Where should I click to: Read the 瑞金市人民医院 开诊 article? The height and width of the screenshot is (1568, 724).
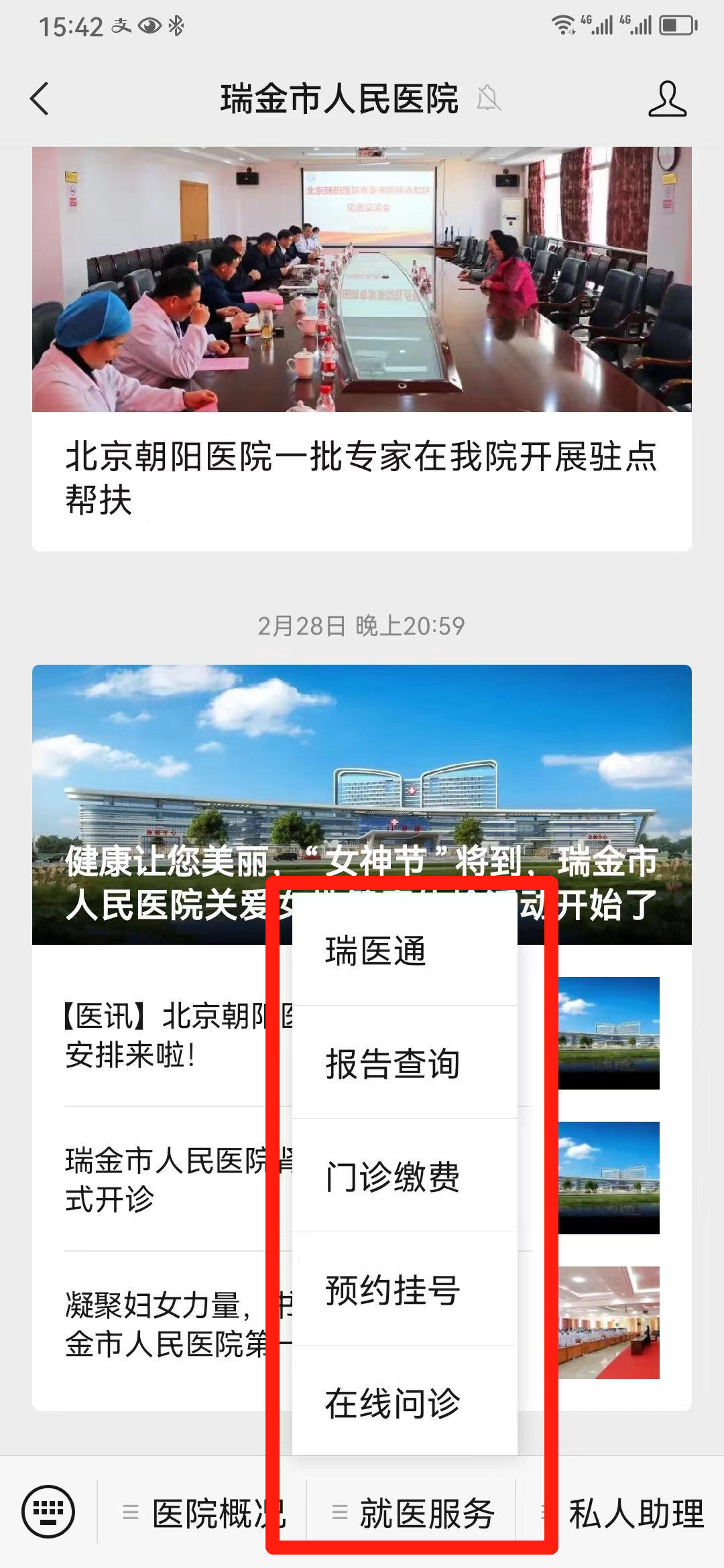[168, 1179]
